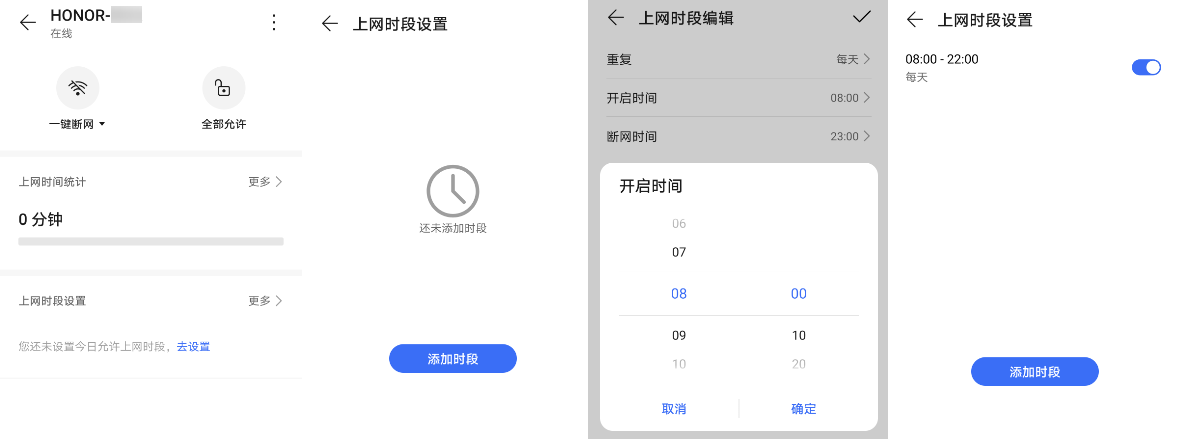The height and width of the screenshot is (439, 1186).
Task: Tap the 去设置 link
Action: click(193, 346)
